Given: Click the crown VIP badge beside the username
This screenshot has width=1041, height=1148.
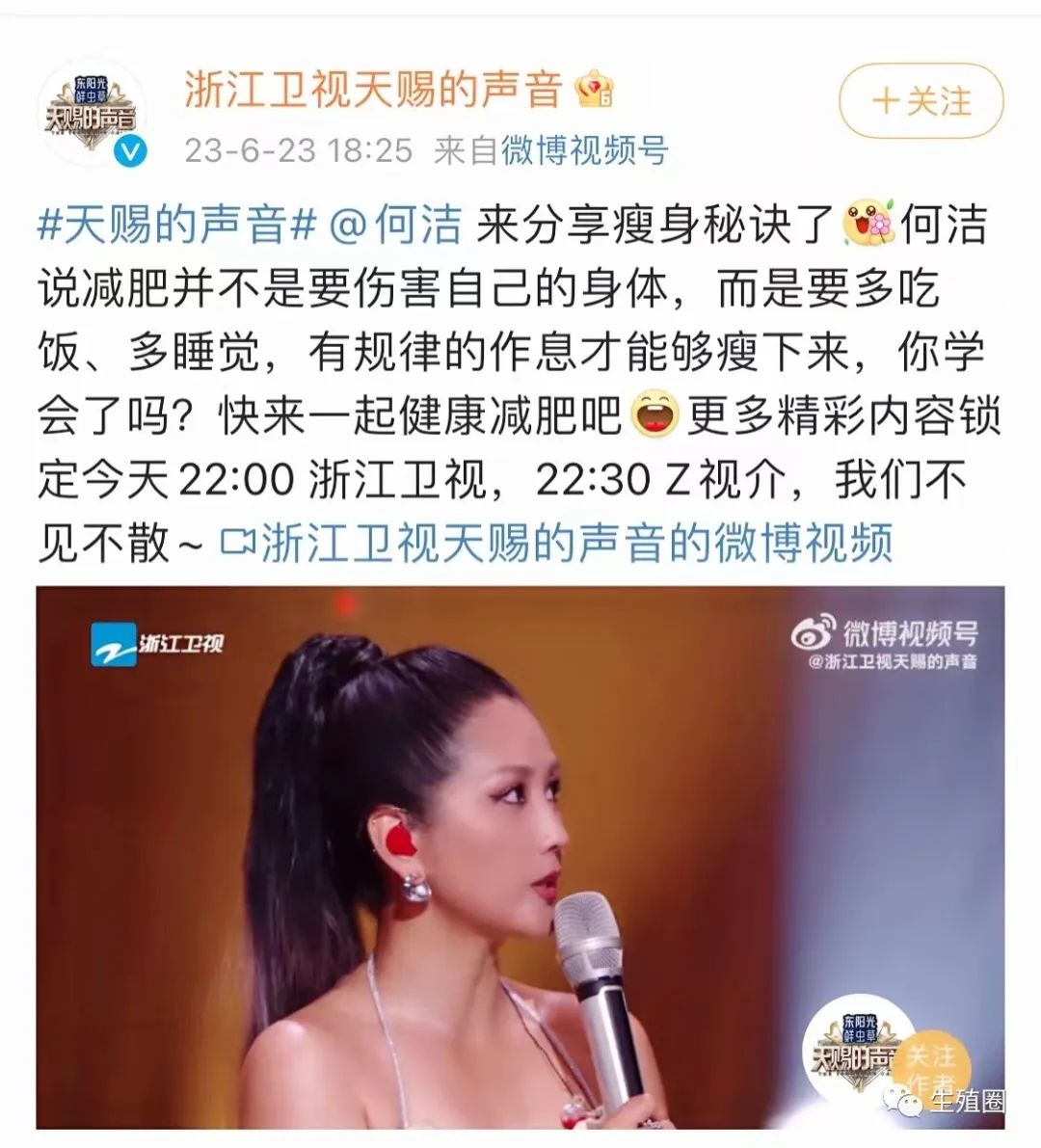Looking at the screenshot, I should [595, 93].
